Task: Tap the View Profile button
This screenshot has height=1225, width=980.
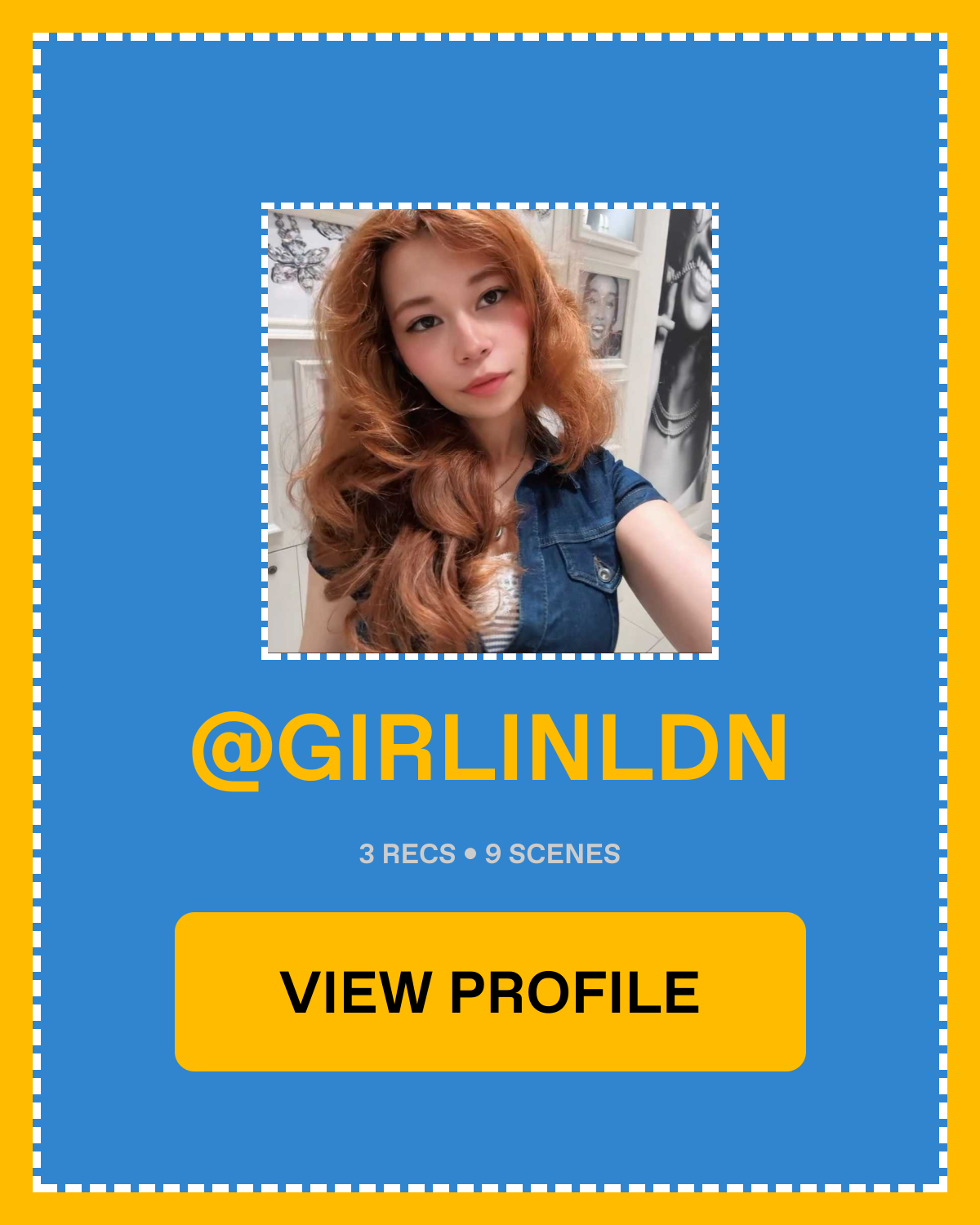Action: point(490,991)
